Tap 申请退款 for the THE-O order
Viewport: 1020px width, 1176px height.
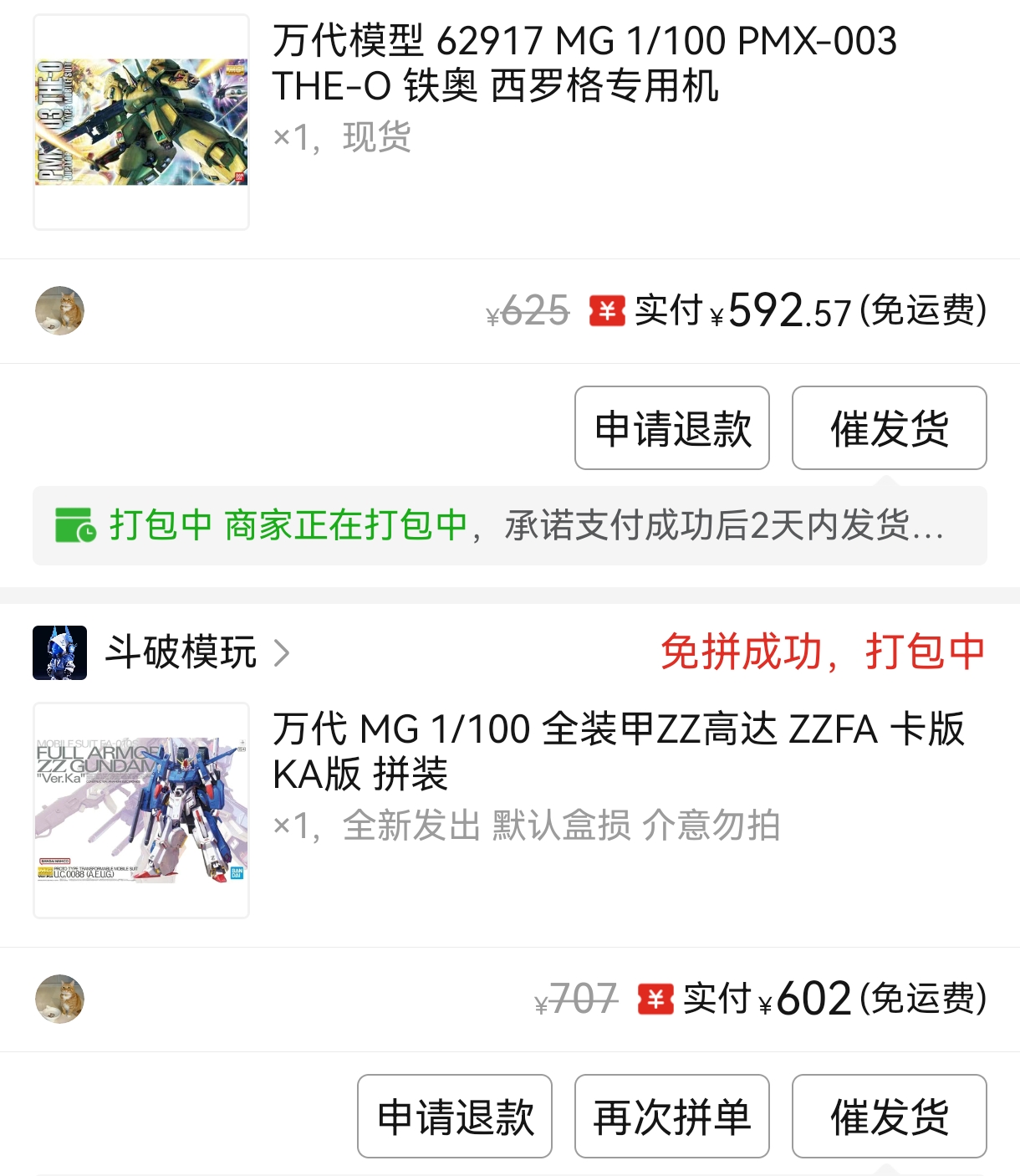(x=671, y=428)
